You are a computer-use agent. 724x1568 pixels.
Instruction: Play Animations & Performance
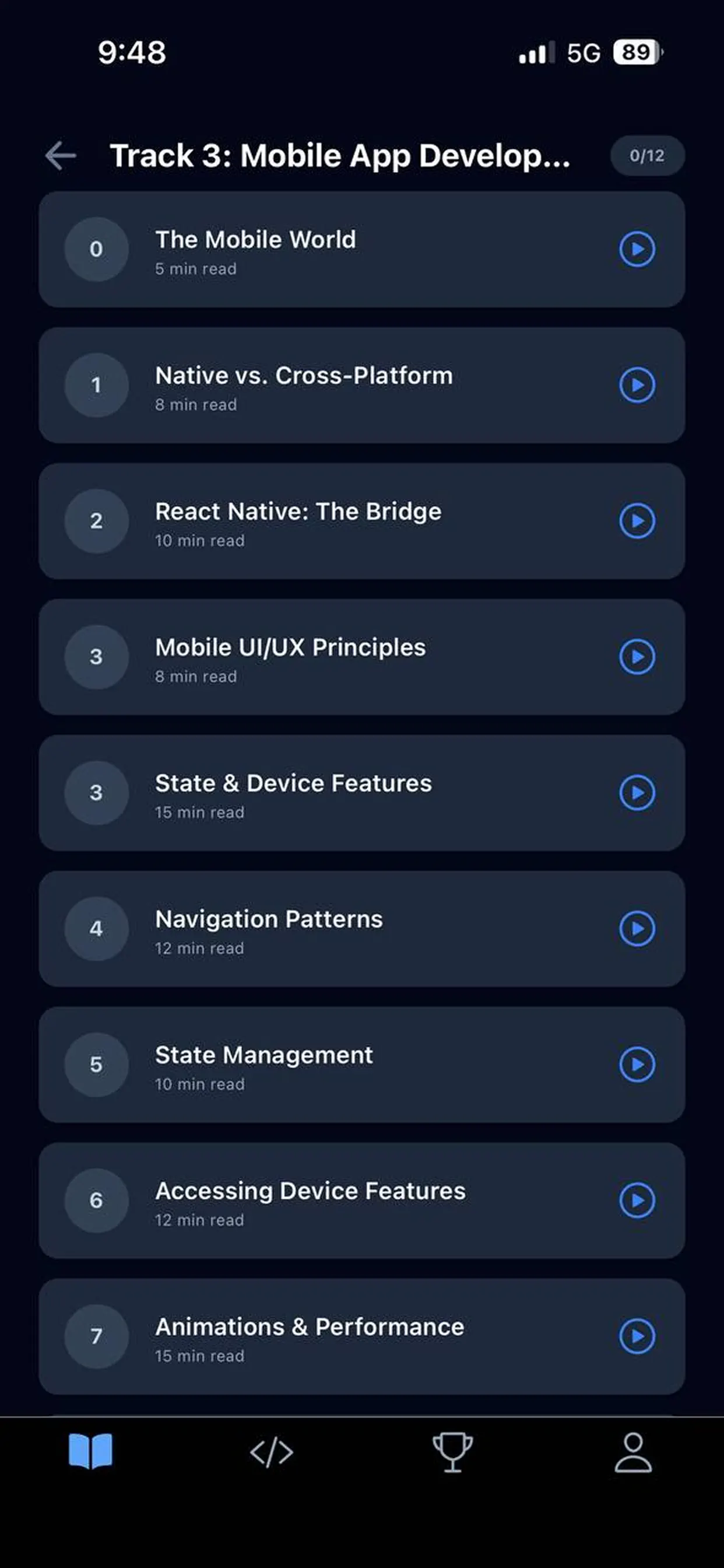tap(637, 1336)
